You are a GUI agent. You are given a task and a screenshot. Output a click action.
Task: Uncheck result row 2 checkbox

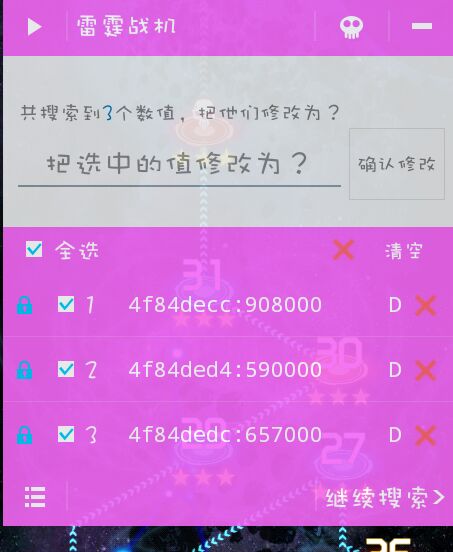[x=66, y=369]
